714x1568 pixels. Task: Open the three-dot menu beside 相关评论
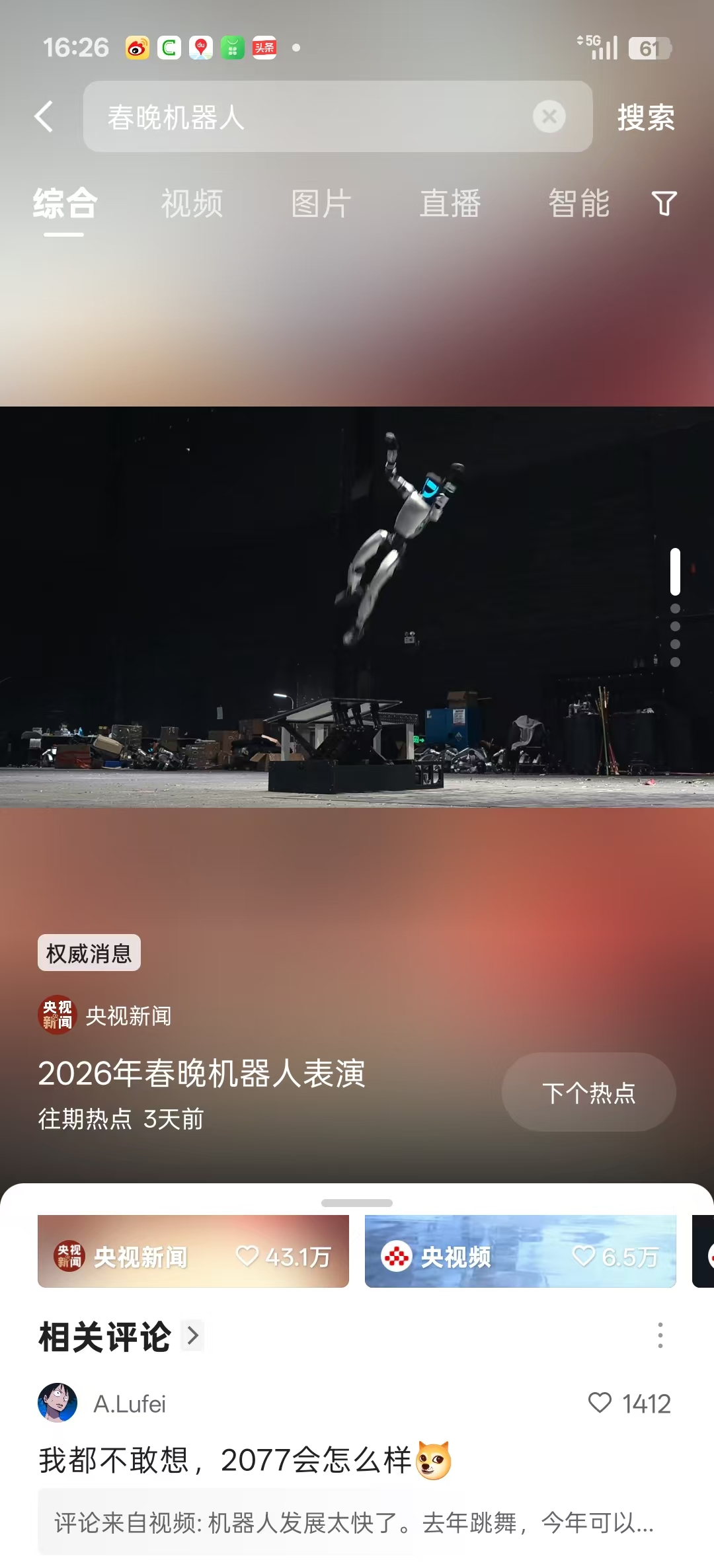(x=660, y=1336)
